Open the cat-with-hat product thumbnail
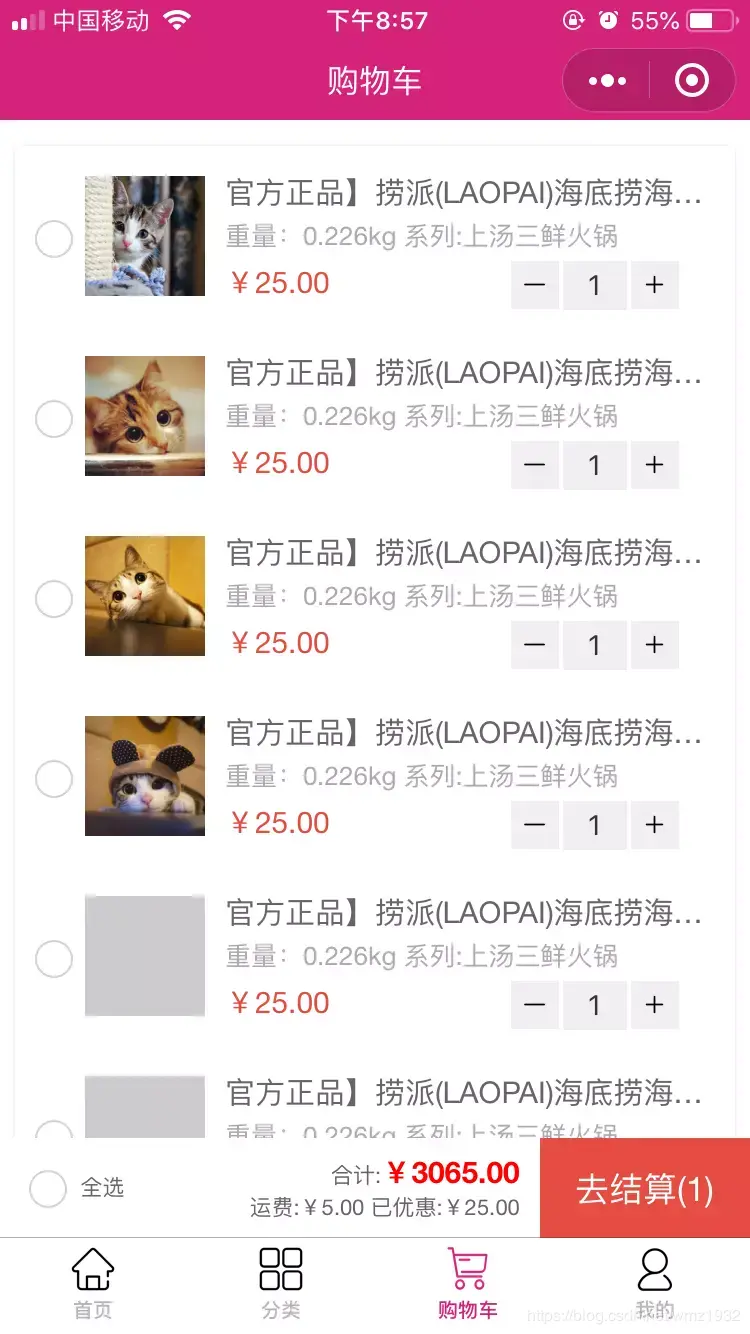The height and width of the screenshot is (1334, 750). coord(144,775)
